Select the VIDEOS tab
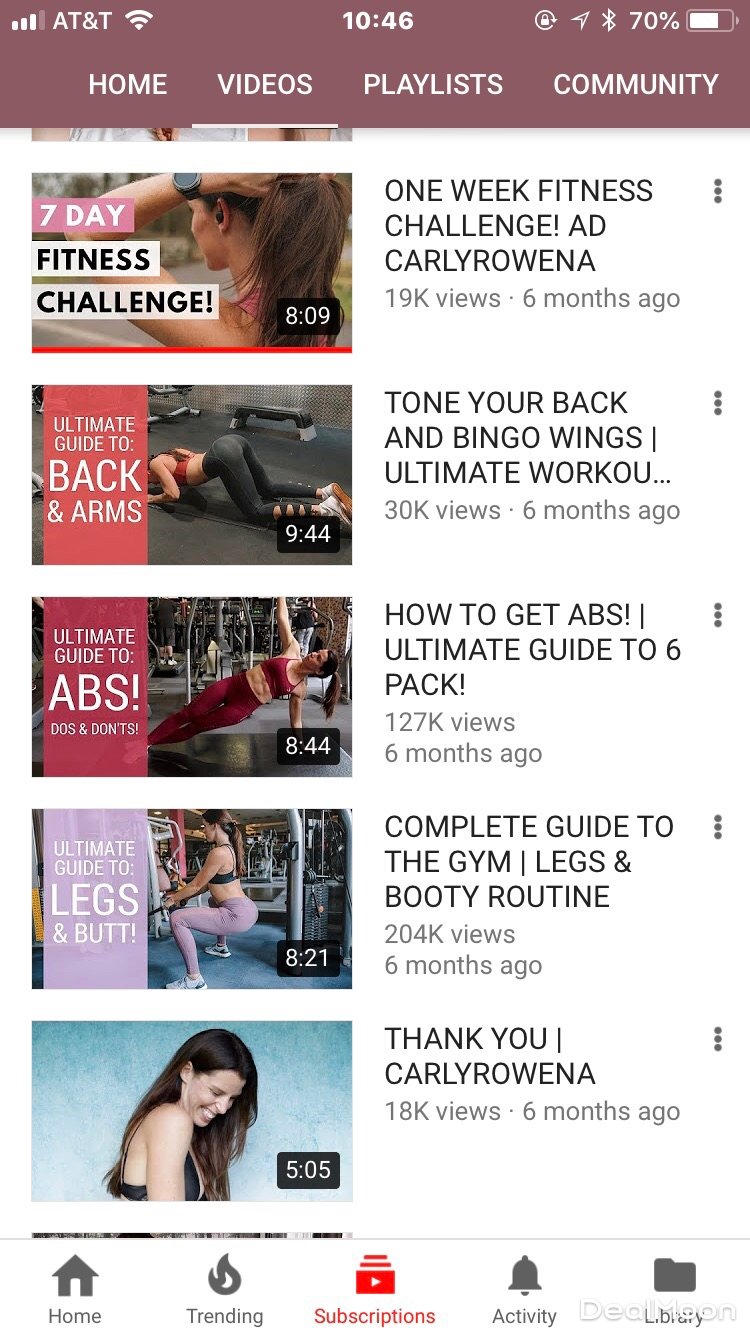The width and height of the screenshot is (750, 1334). (265, 85)
